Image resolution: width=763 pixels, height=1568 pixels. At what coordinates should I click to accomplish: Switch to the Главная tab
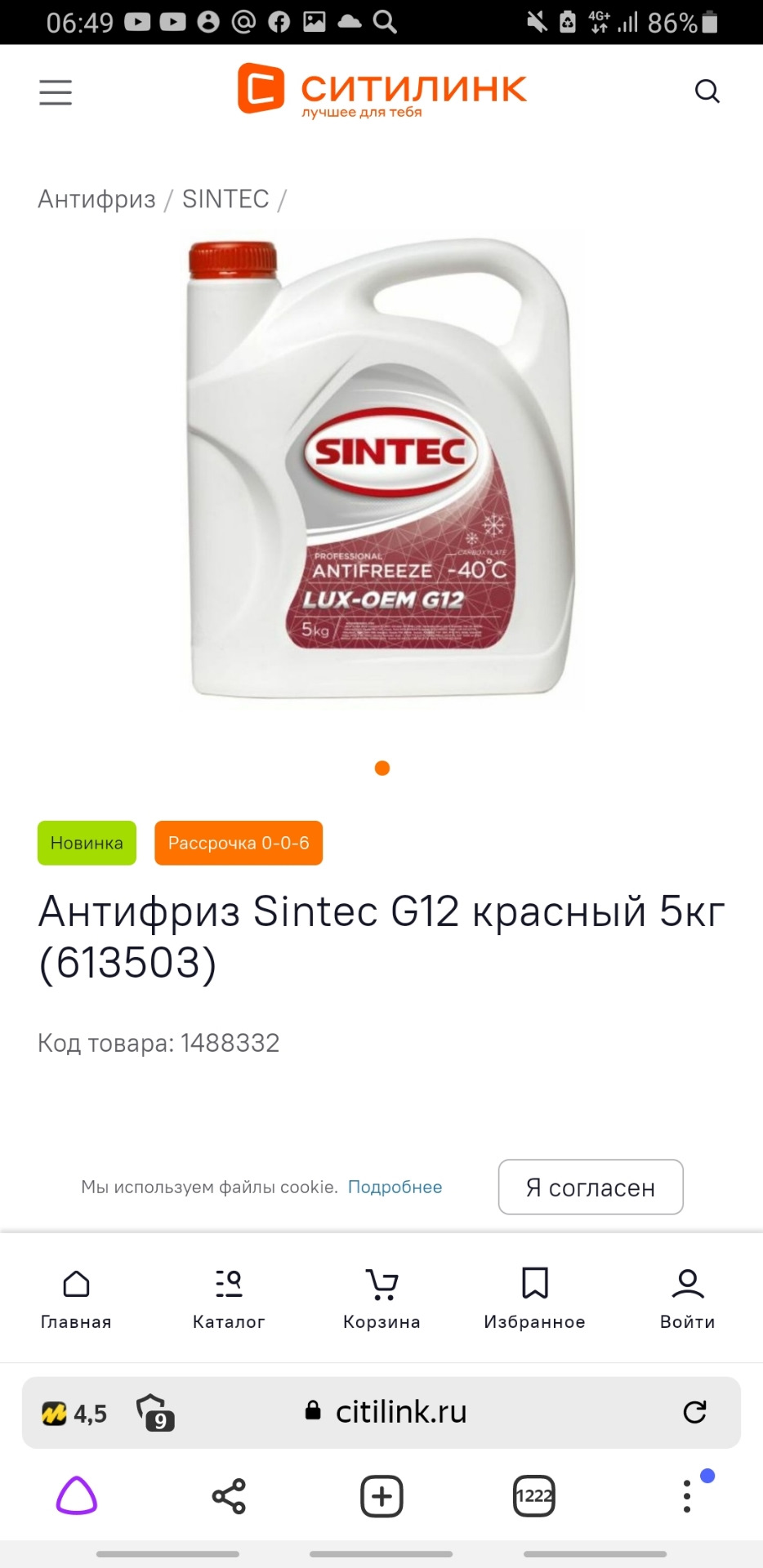click(x=76, y=1298)
